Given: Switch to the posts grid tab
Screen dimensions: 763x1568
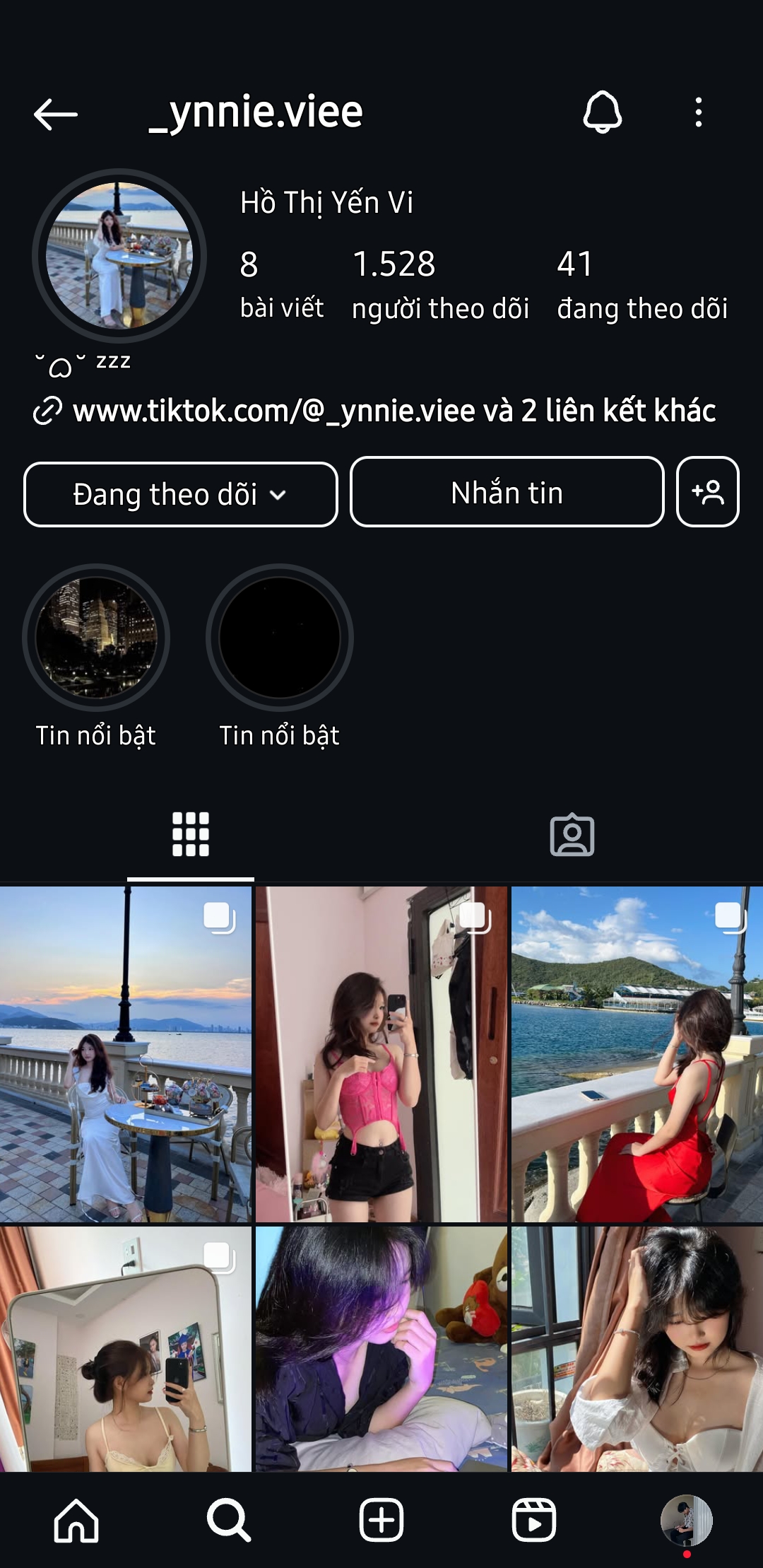Looking at the screenshot, I should coord(191,834).
